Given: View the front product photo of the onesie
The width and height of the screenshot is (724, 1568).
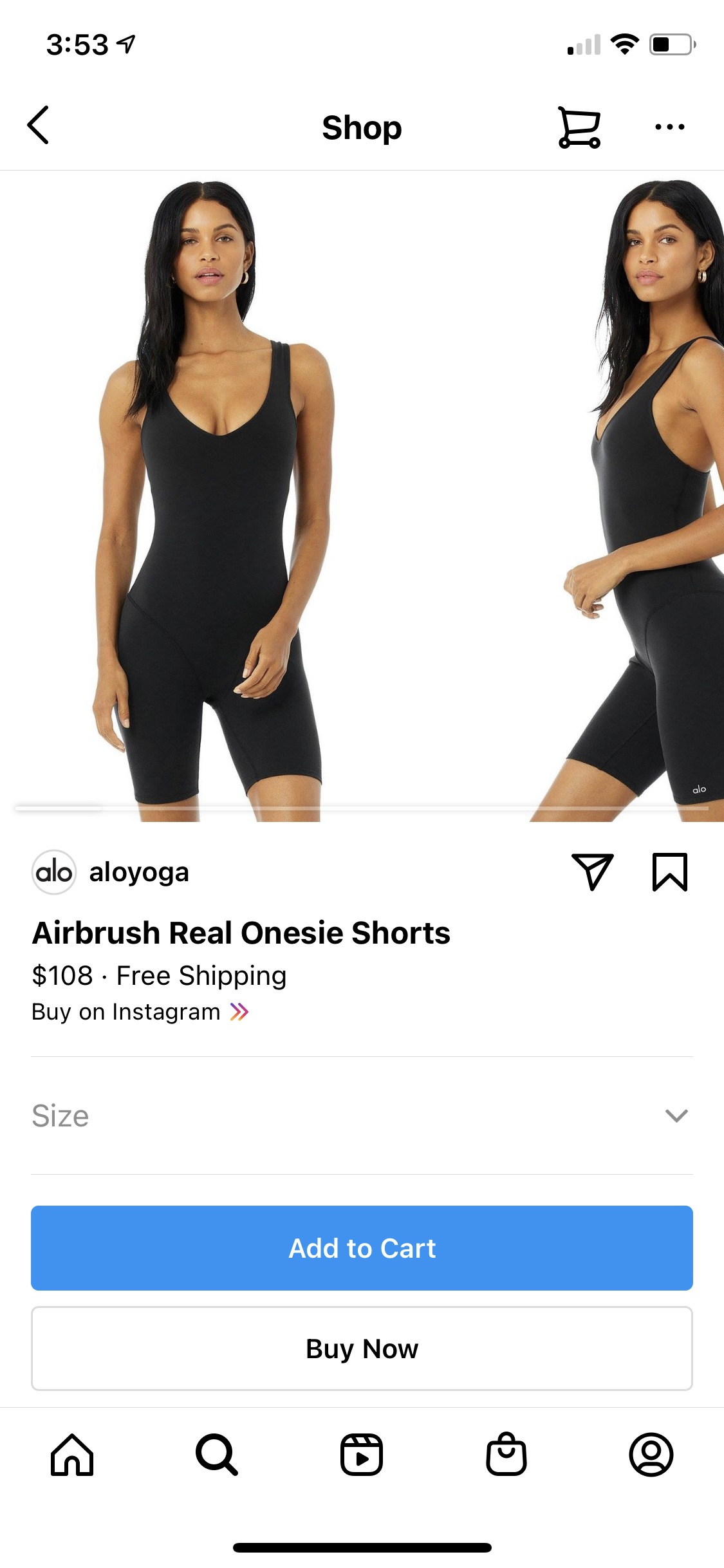Looking at the screenshot, I should 212,496.
